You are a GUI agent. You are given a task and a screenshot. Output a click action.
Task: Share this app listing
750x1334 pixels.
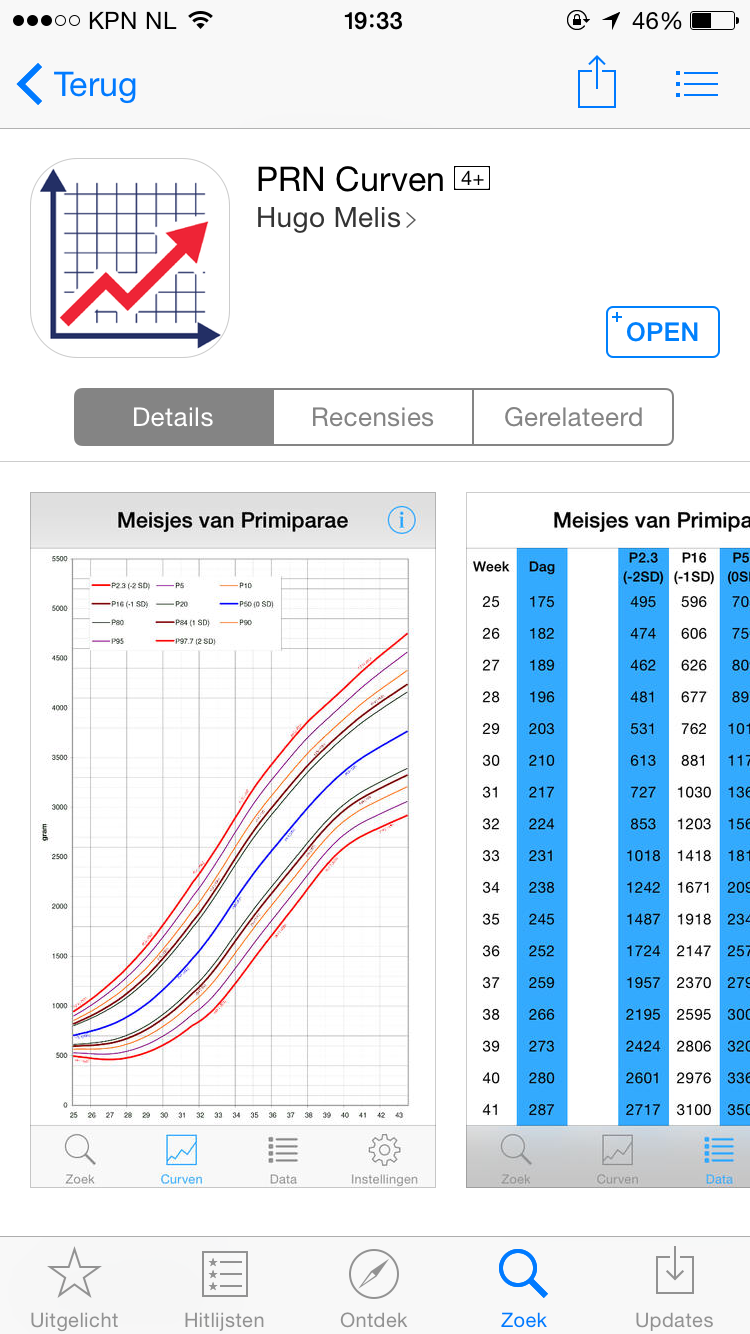tap(597, 82)
